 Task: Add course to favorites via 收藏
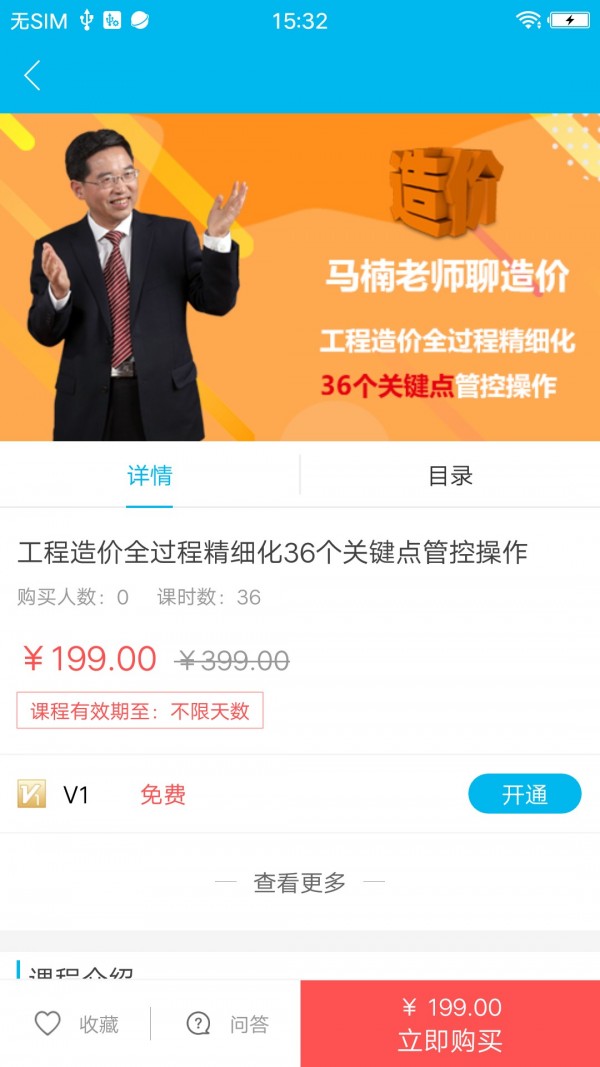pyautogui.click(x=77, y=1024)
